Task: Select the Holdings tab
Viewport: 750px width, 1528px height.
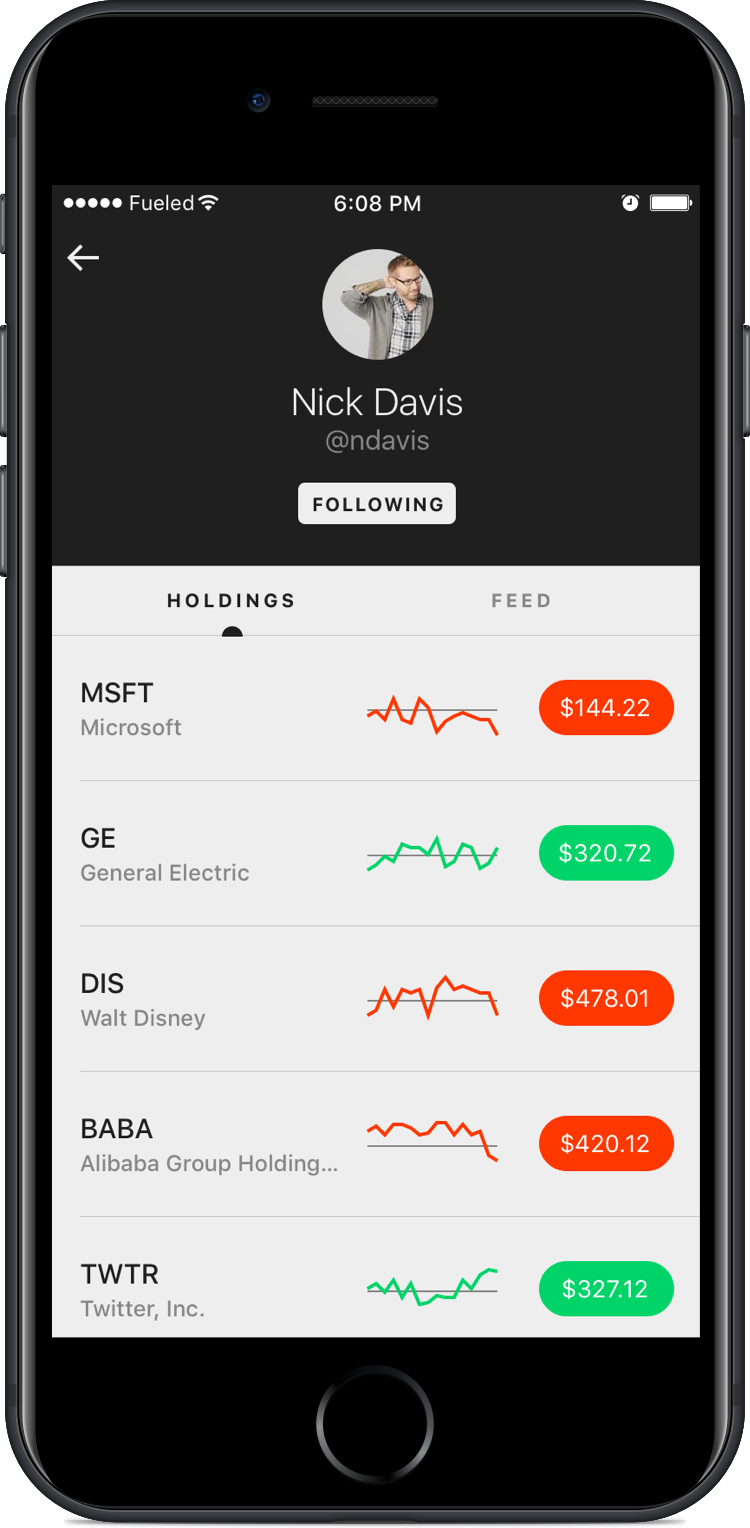Action: coord(231,601)
